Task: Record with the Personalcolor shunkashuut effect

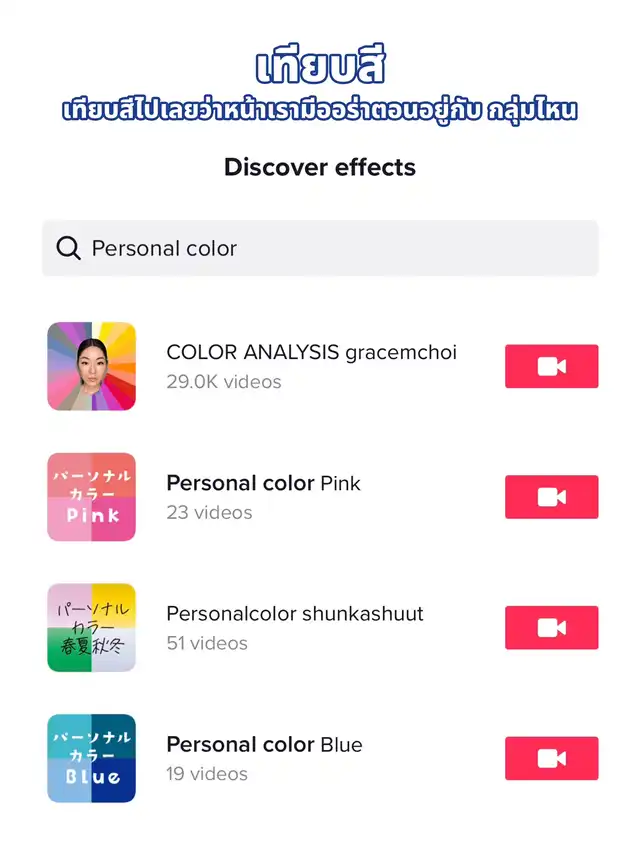Action: pos(551,627)
